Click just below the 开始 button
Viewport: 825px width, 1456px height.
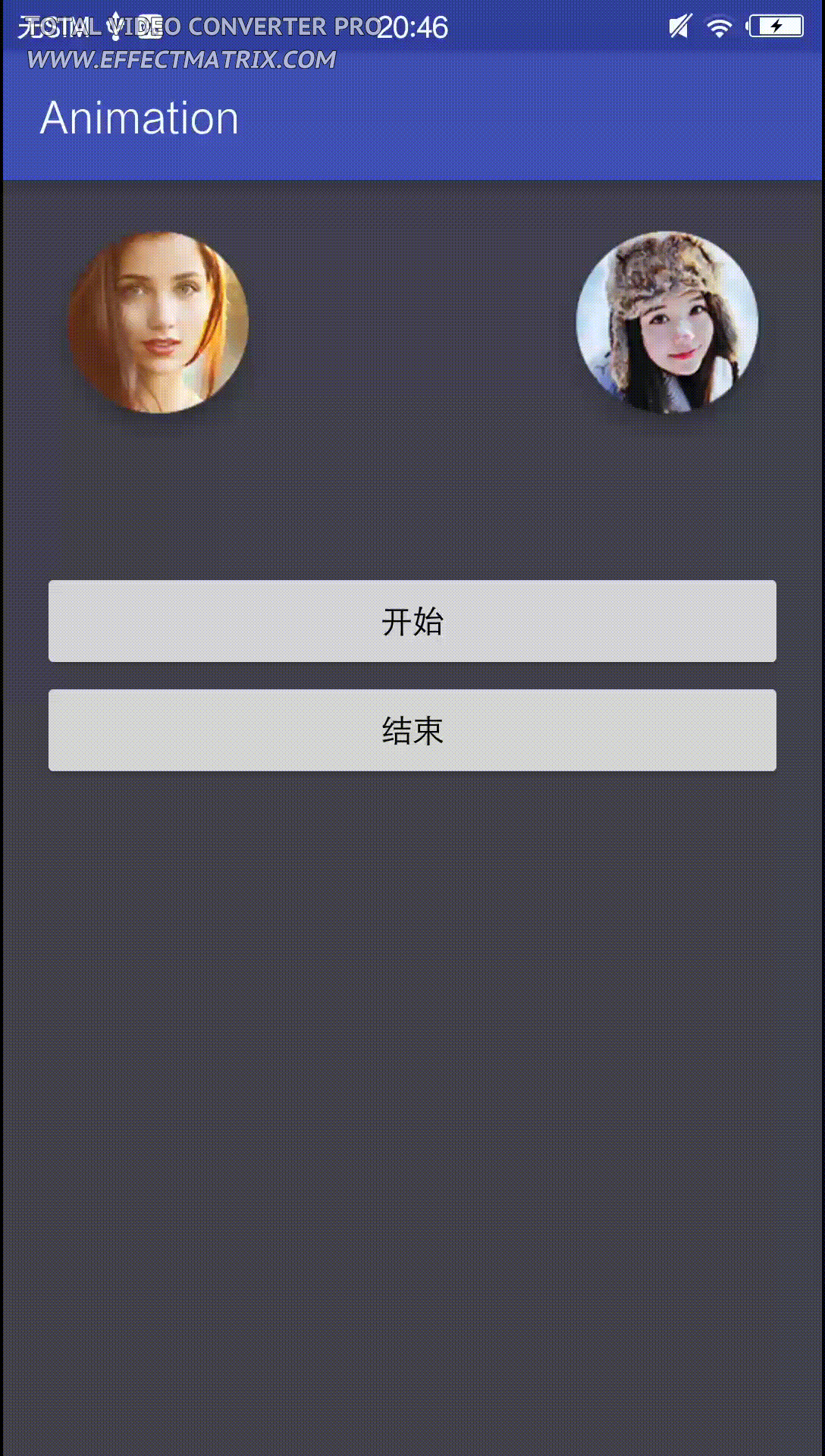coord(412,675)
